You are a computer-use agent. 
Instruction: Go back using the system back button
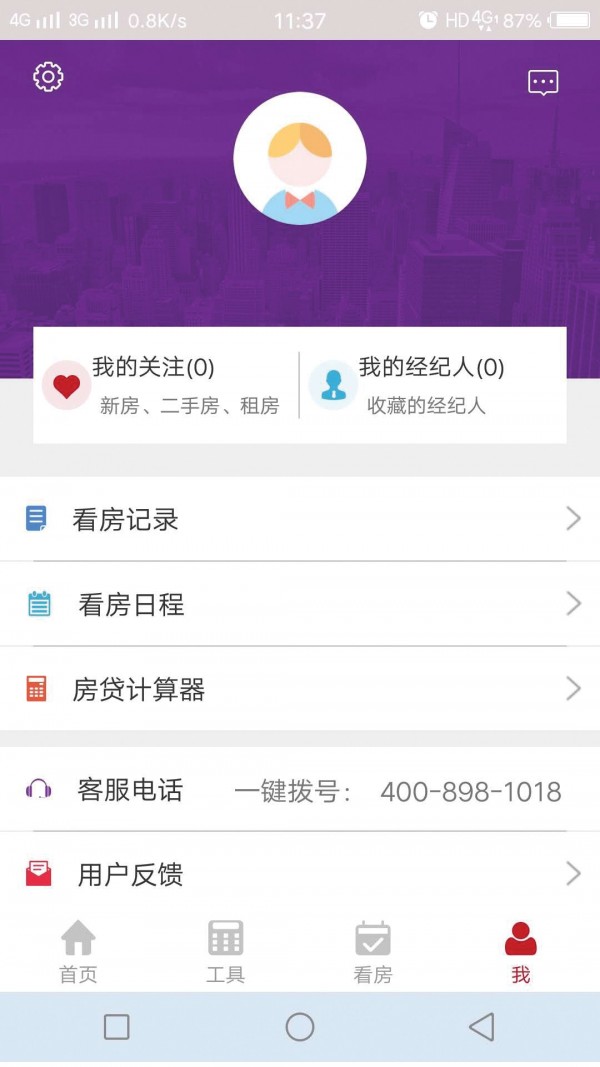(482, 1027)
